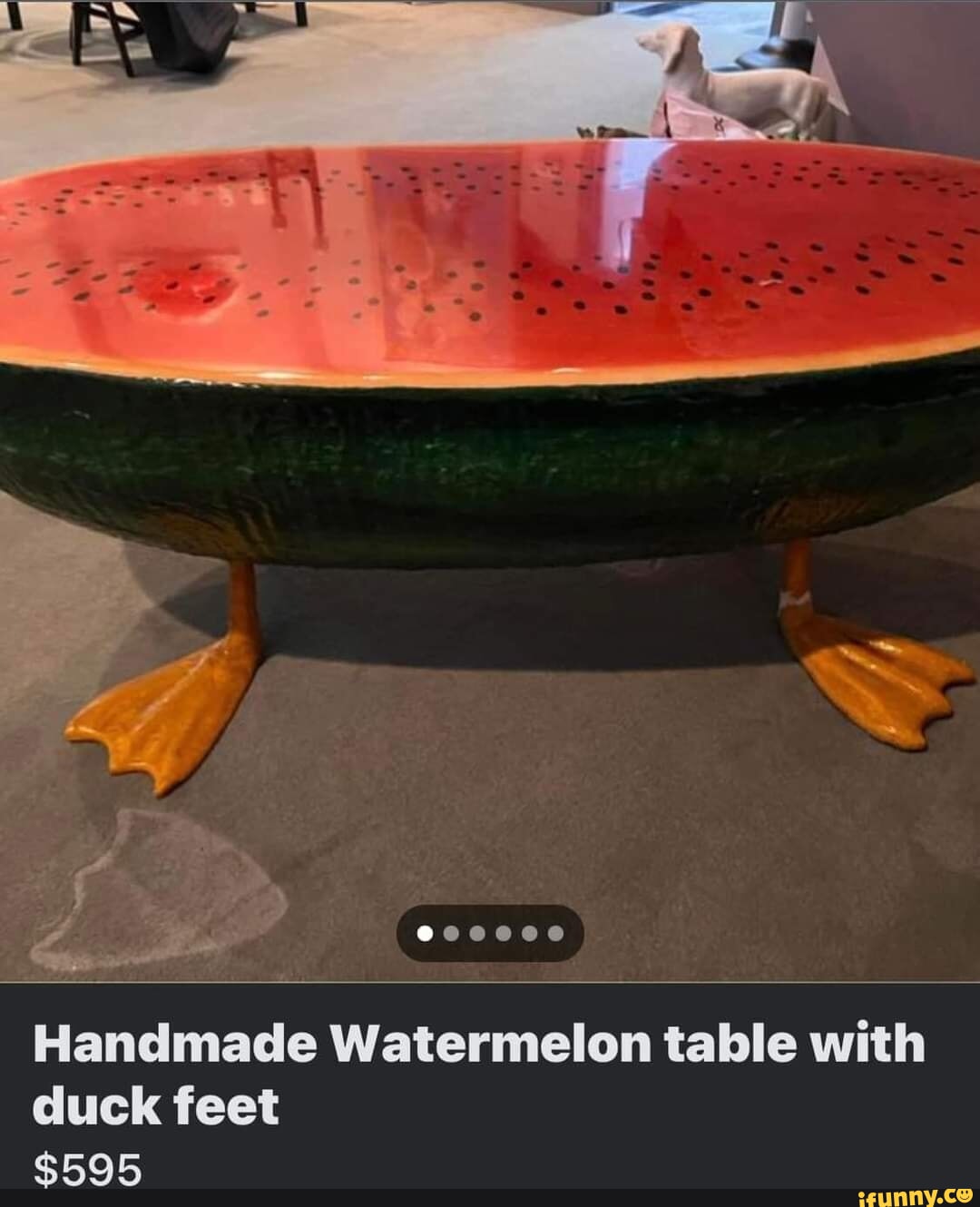Screen dimensions: 980x1207
Task: Click the $595 price label
Action: (x=88, y=1165)
